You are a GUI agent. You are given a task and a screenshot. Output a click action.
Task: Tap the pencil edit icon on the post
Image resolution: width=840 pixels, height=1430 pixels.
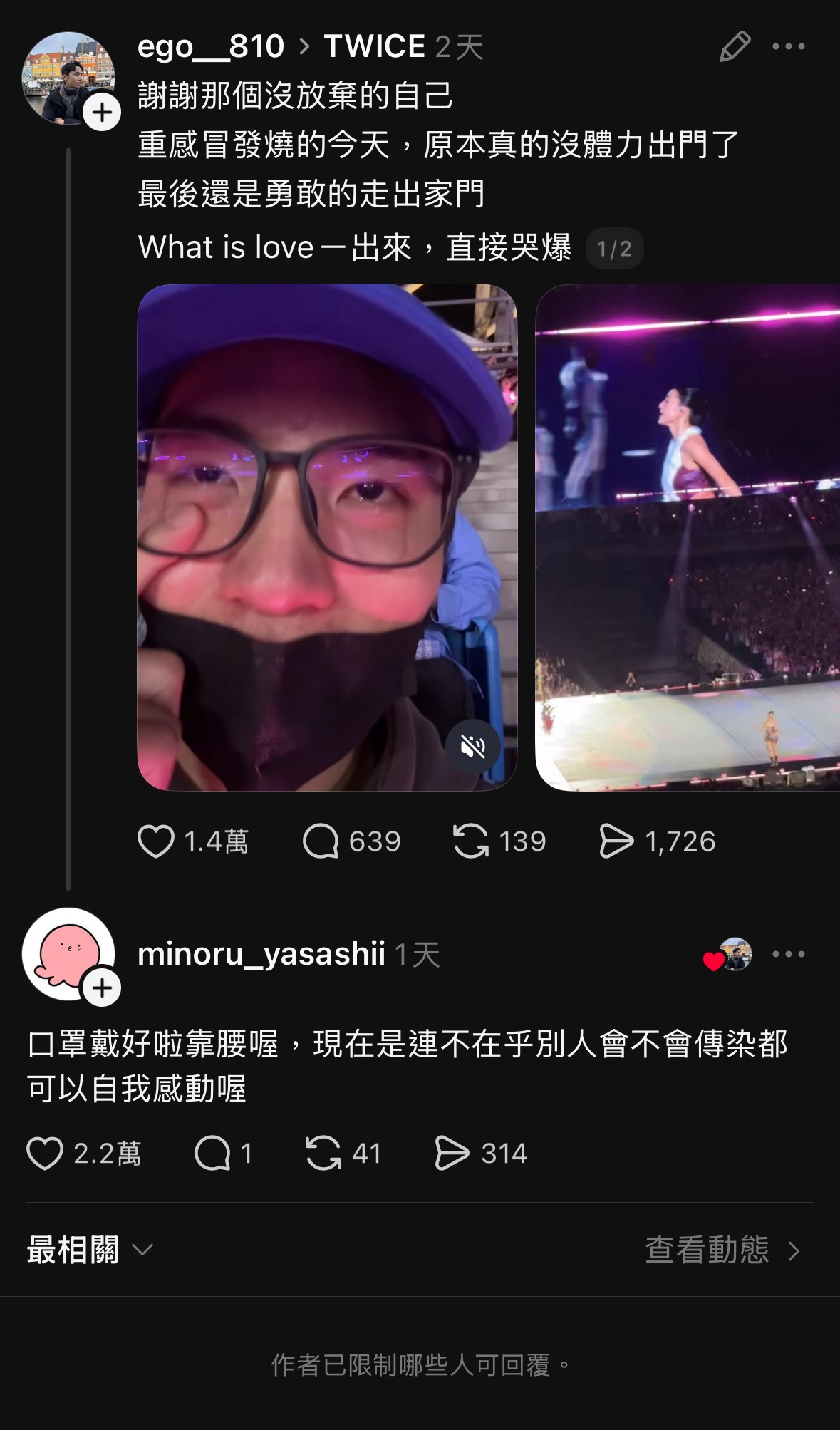point(735,47)
